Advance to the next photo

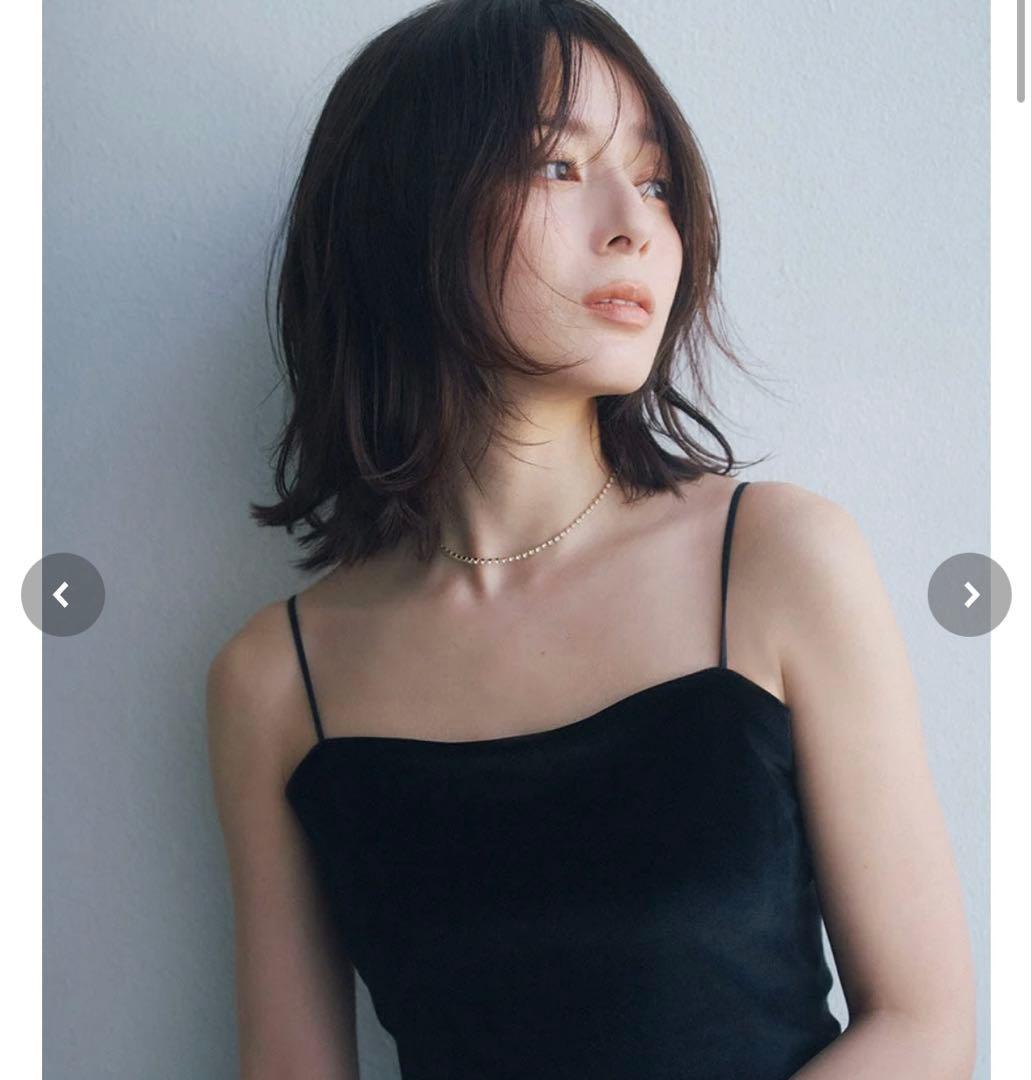coord(969,595)
